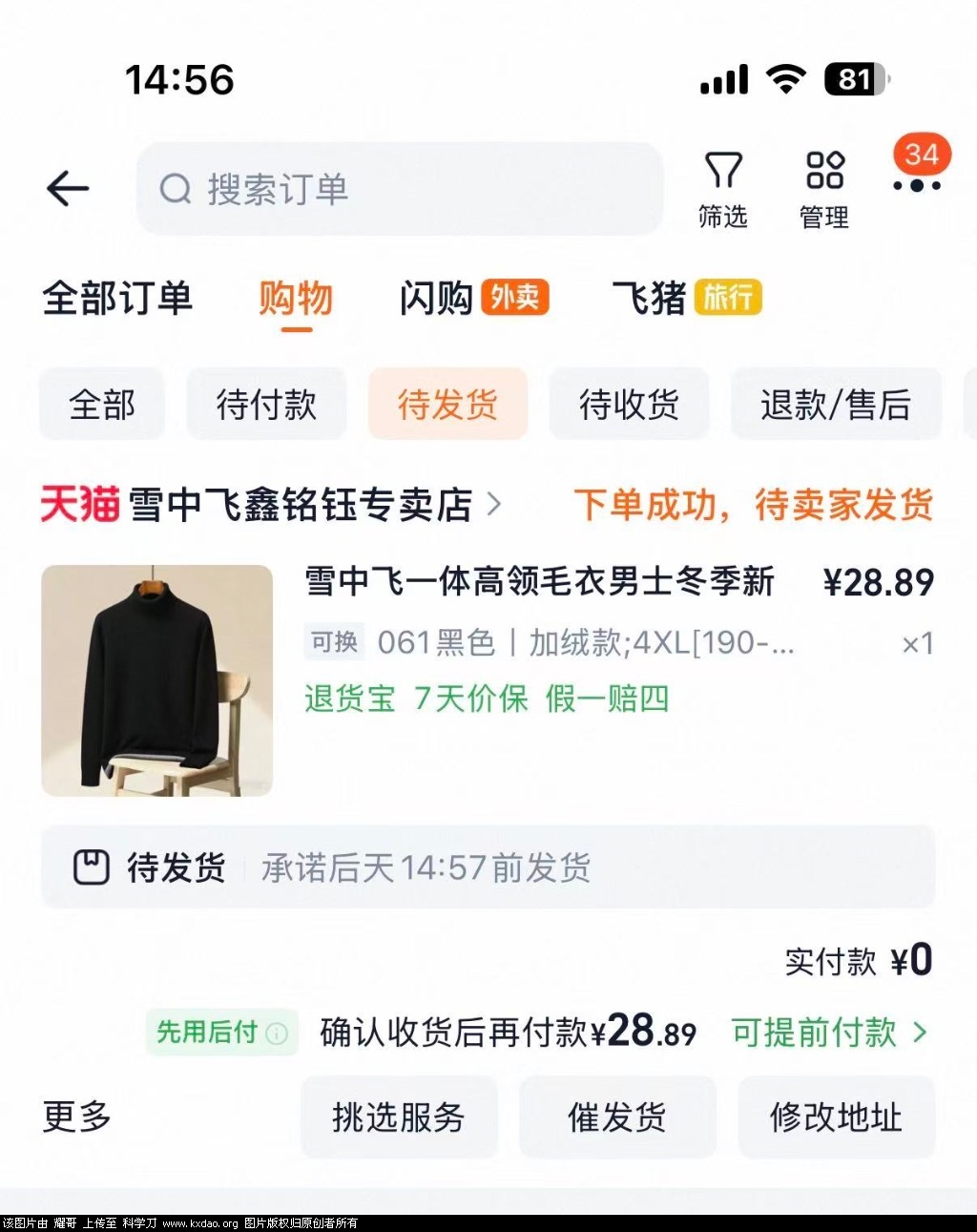Select the 全部 filter chip
The height and width of the screenshot is (1232, 977).
102,405
